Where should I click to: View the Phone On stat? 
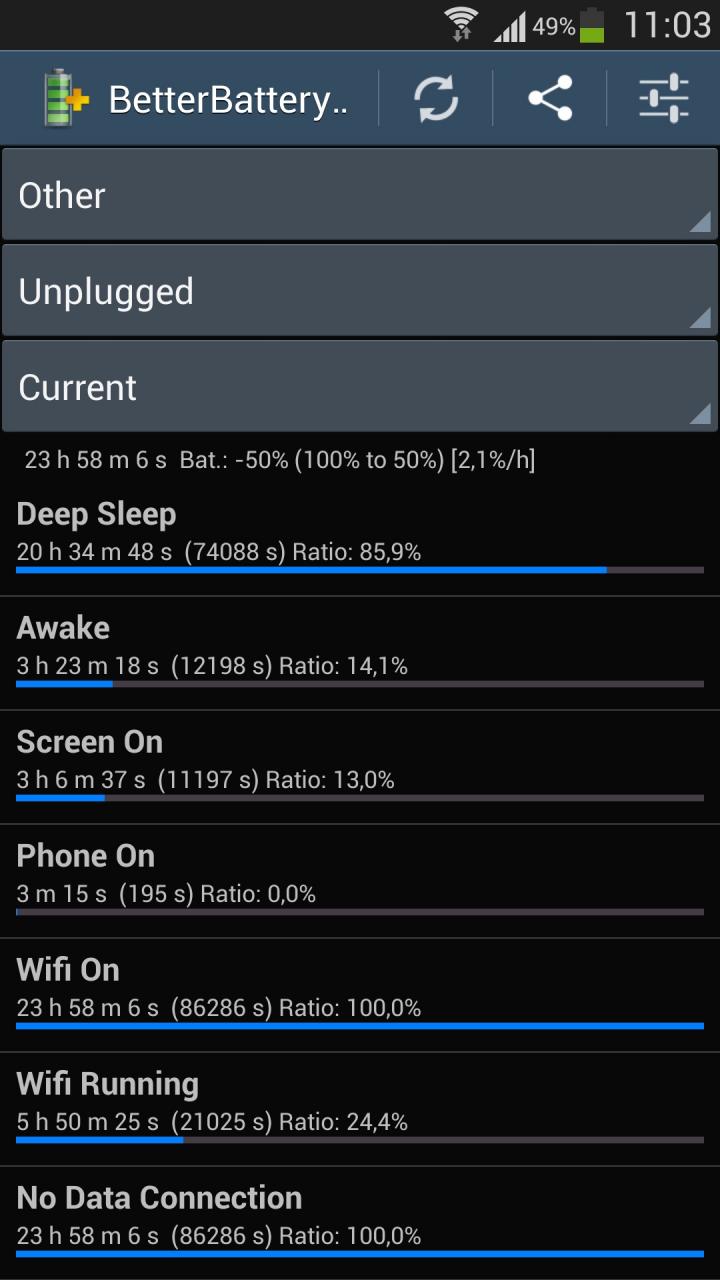[360, 882]
